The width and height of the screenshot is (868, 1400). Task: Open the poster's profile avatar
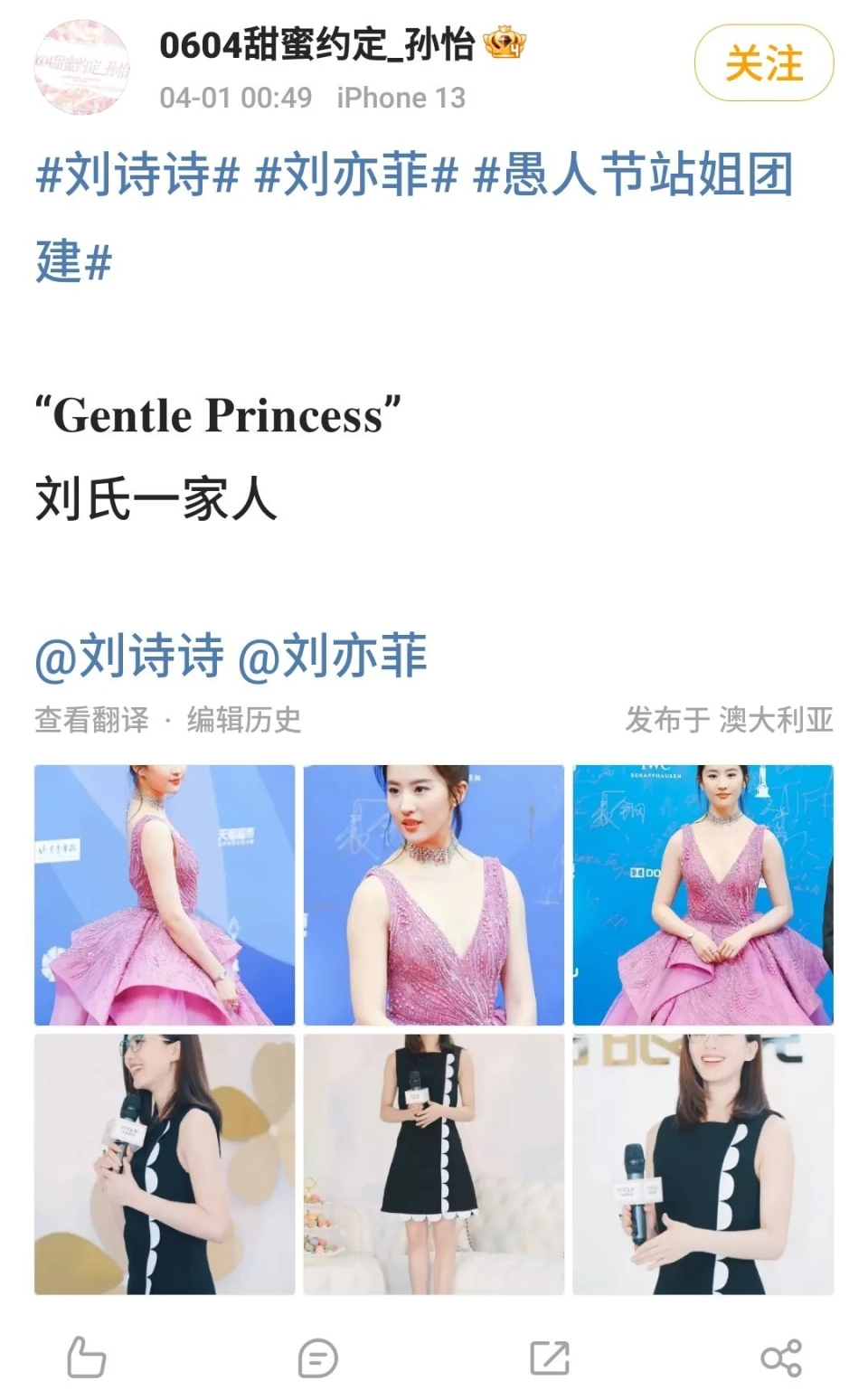[82, 68]
